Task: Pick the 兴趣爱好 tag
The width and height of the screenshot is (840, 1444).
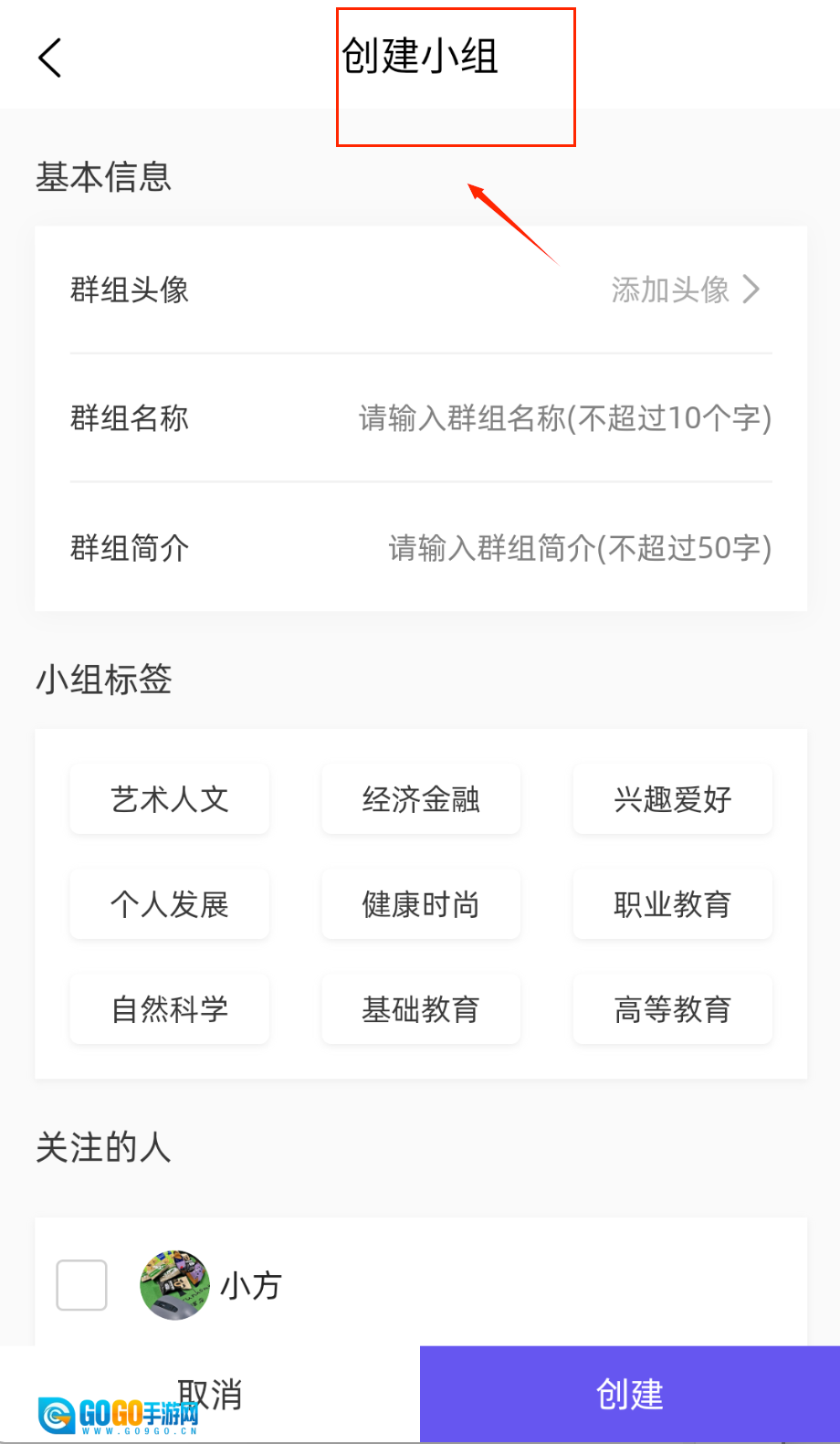Action: [x=673, y=799]
